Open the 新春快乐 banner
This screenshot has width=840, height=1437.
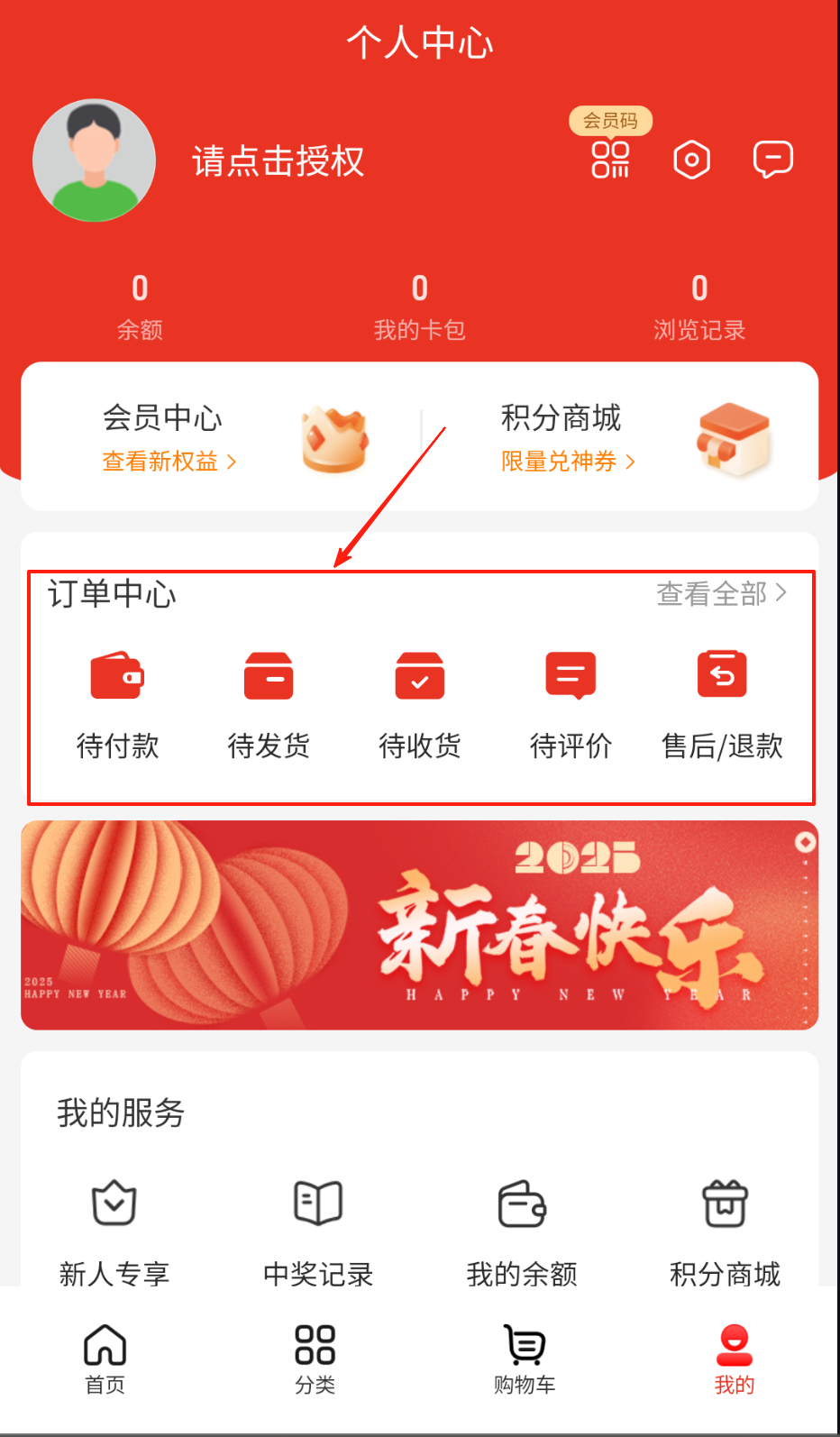point(419,925)
